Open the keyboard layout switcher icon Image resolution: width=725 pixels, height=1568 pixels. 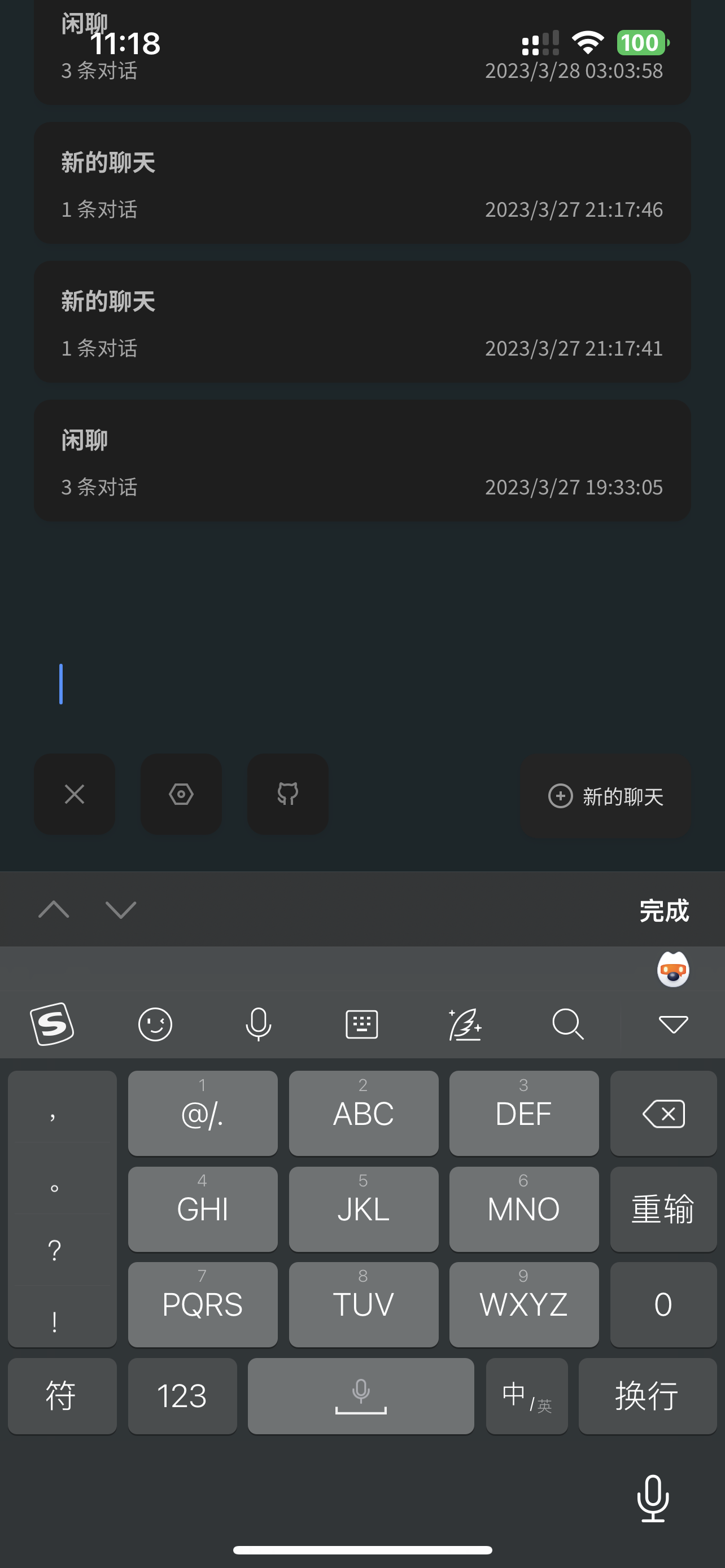361,1024
